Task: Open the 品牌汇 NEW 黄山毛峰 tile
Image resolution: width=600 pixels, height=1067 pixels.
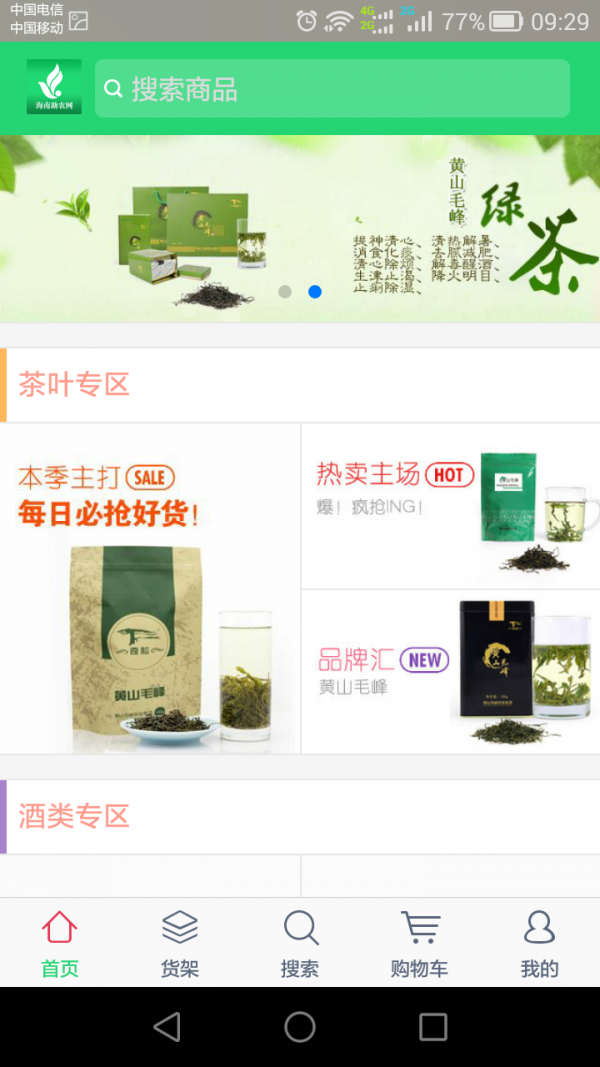Action: pyautogui.click(x=450, y=671)
